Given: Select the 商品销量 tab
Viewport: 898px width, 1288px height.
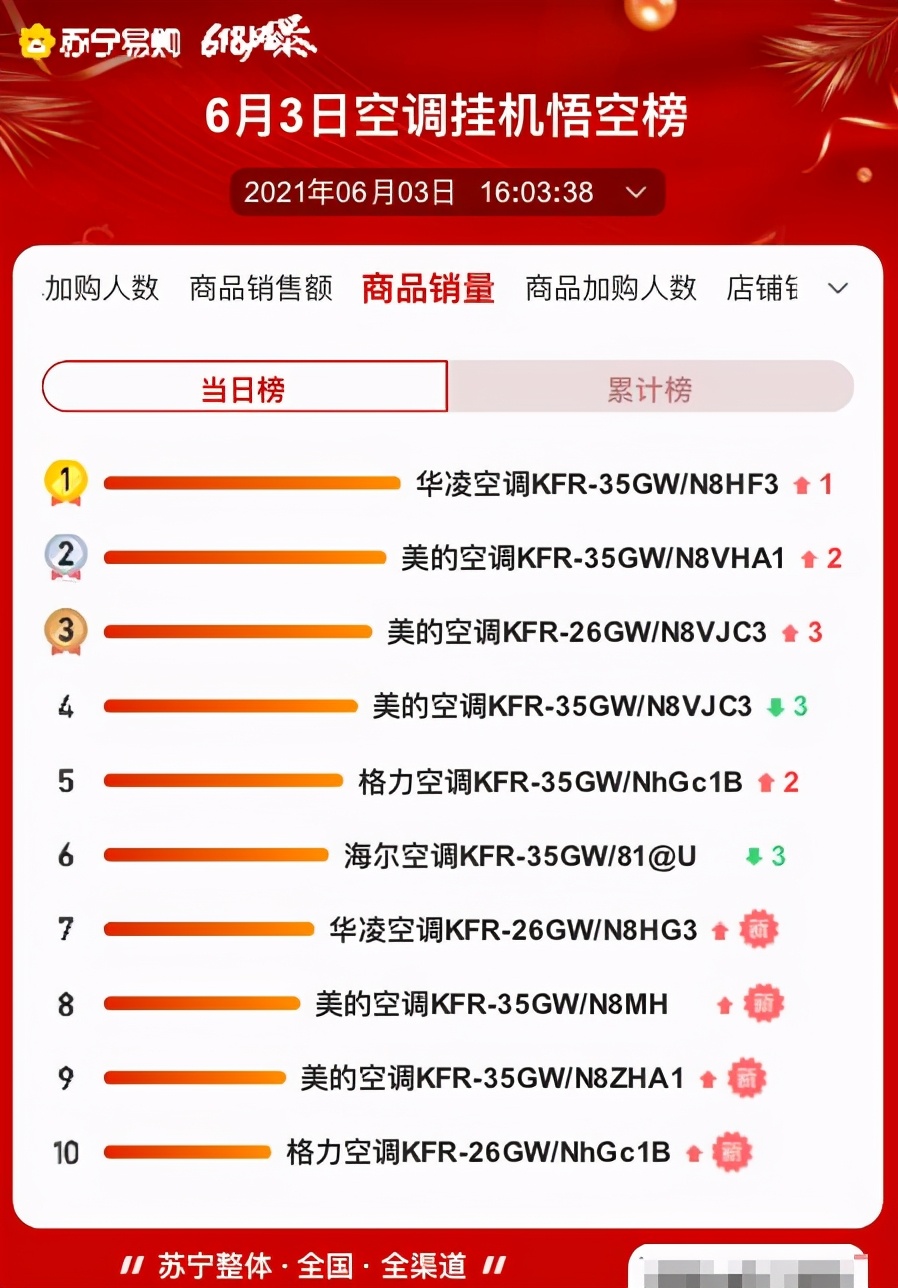Looking at the screenshot, I should (428, 289).
